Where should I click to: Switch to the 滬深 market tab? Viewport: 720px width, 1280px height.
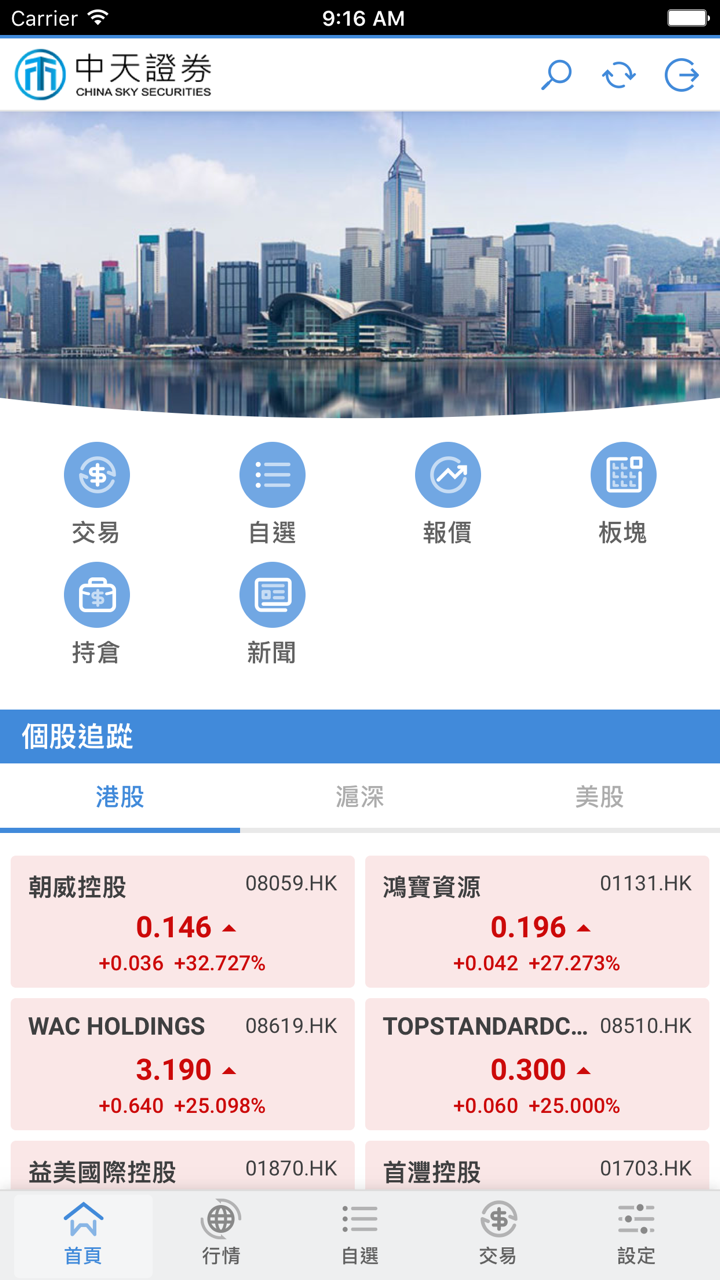pyautogui.click(x=359, y=797)
